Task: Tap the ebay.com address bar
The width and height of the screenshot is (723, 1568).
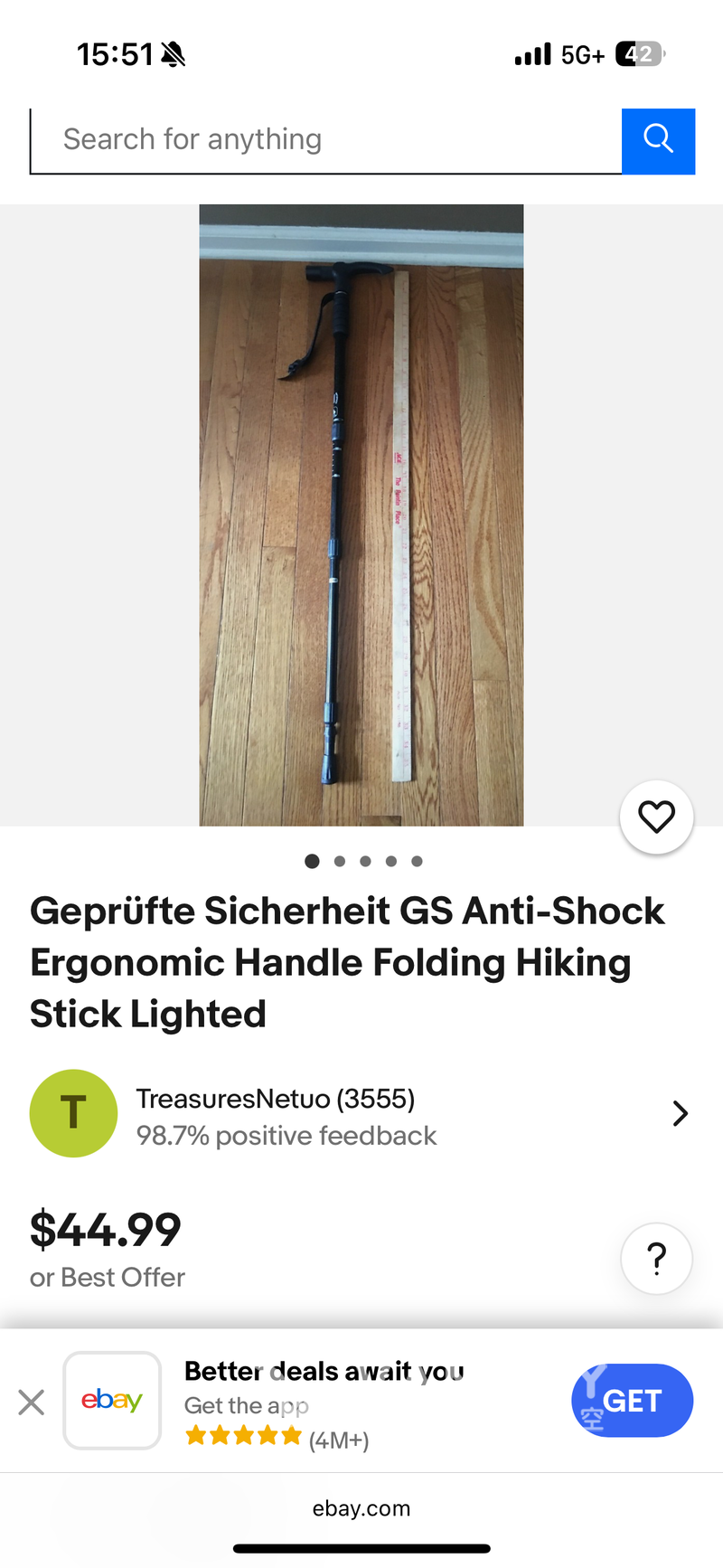Action: (361, 1507)
